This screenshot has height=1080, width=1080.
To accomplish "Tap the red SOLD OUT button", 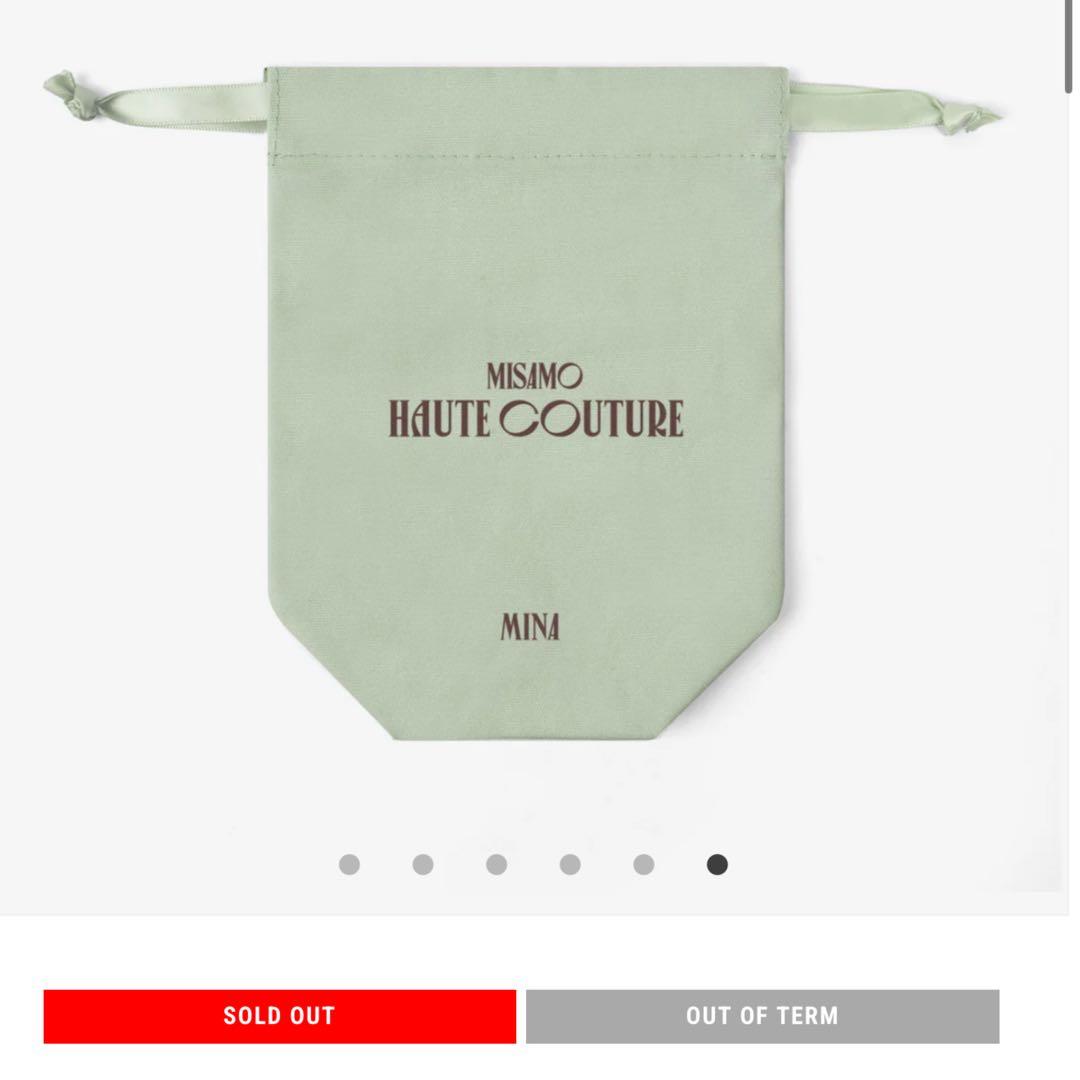I will [x=279, y=1016].
